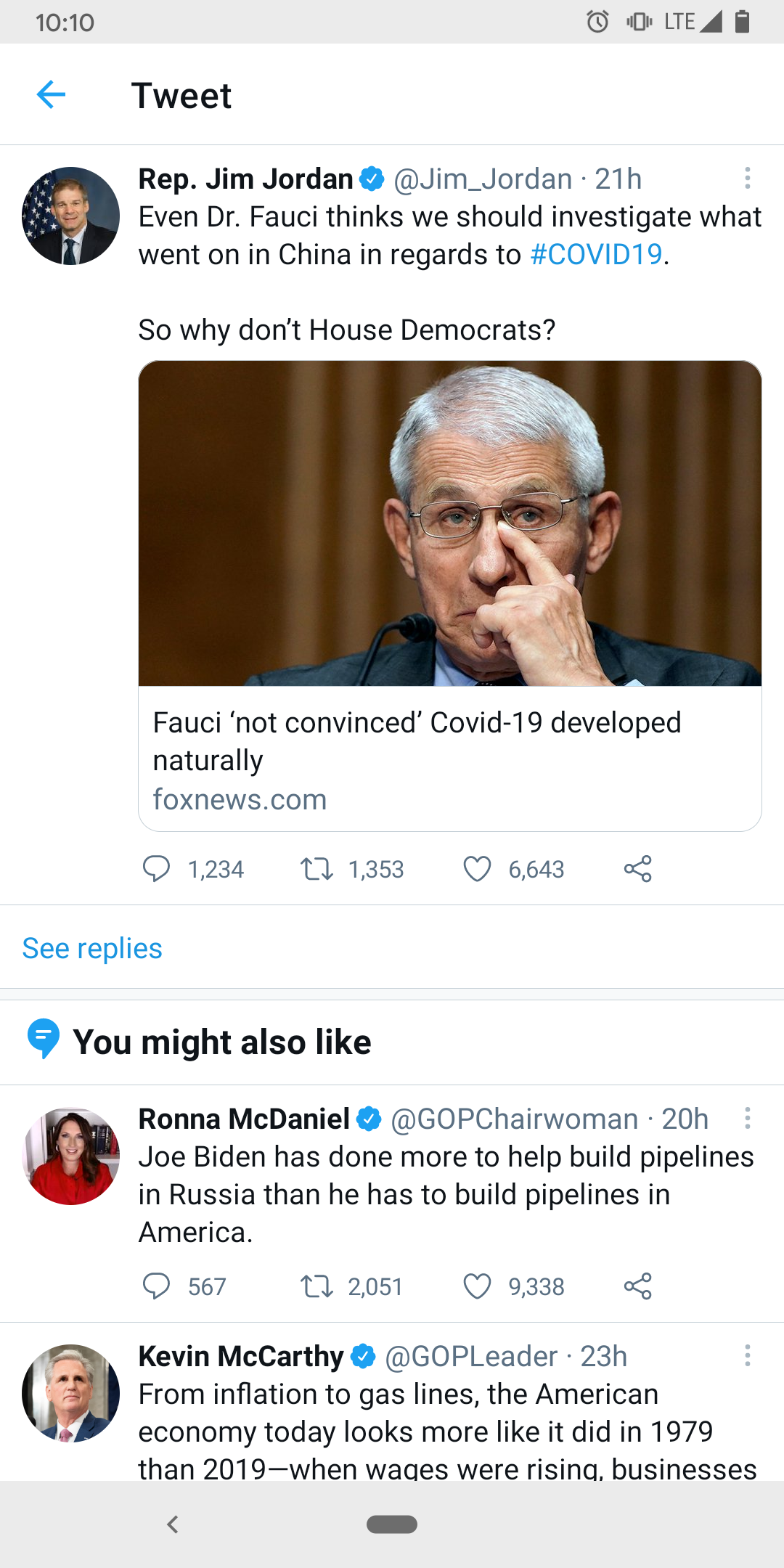Open Kevin McCarthy's profile picture
784x1568 pixels.
point(70,1393)
